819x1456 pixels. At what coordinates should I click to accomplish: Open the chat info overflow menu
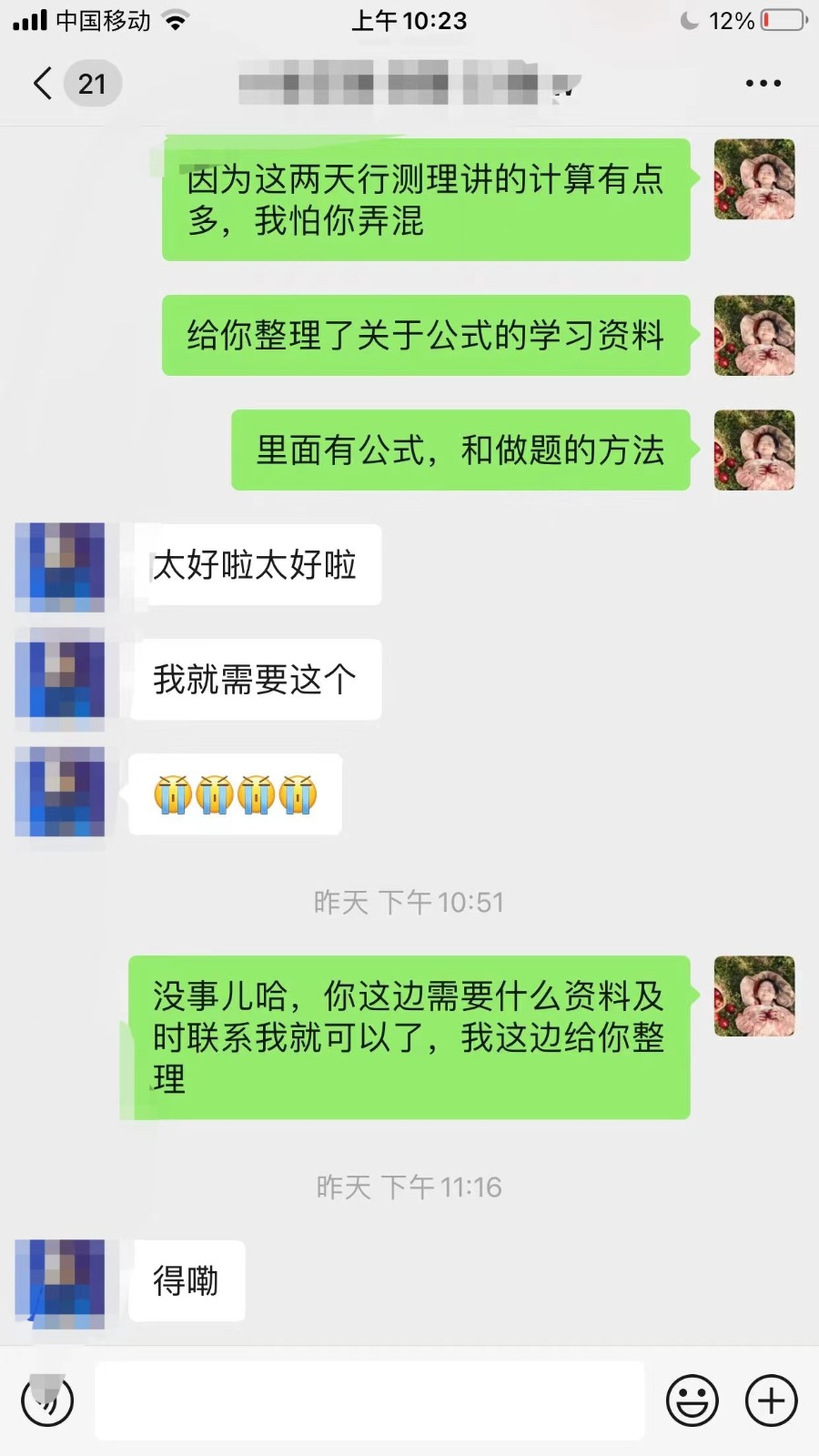pyautogui.click(x=763, y=83)
